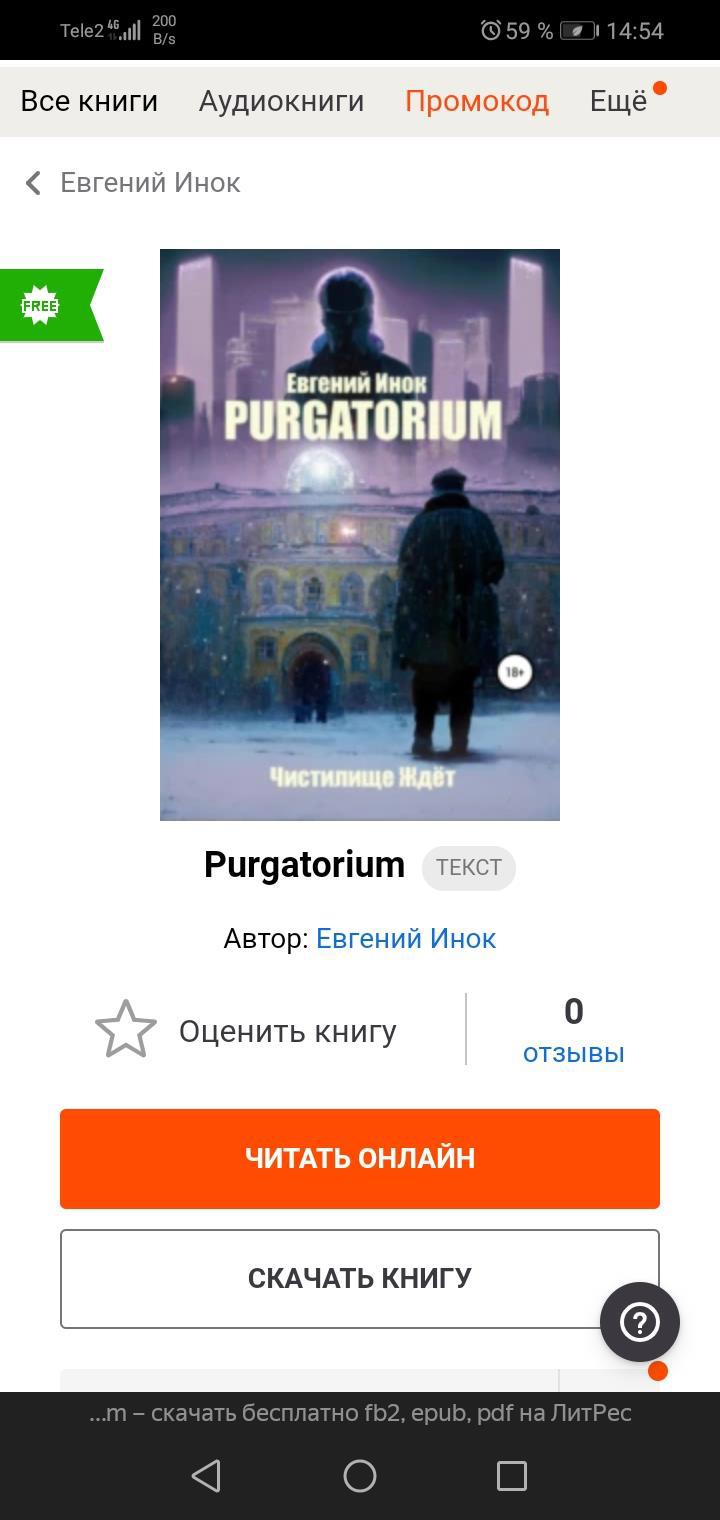Tap ЧИТАТЬ ОНЛАЙН button
Viewport: 720px width, 1520px height.
[x=360, y=1158]
